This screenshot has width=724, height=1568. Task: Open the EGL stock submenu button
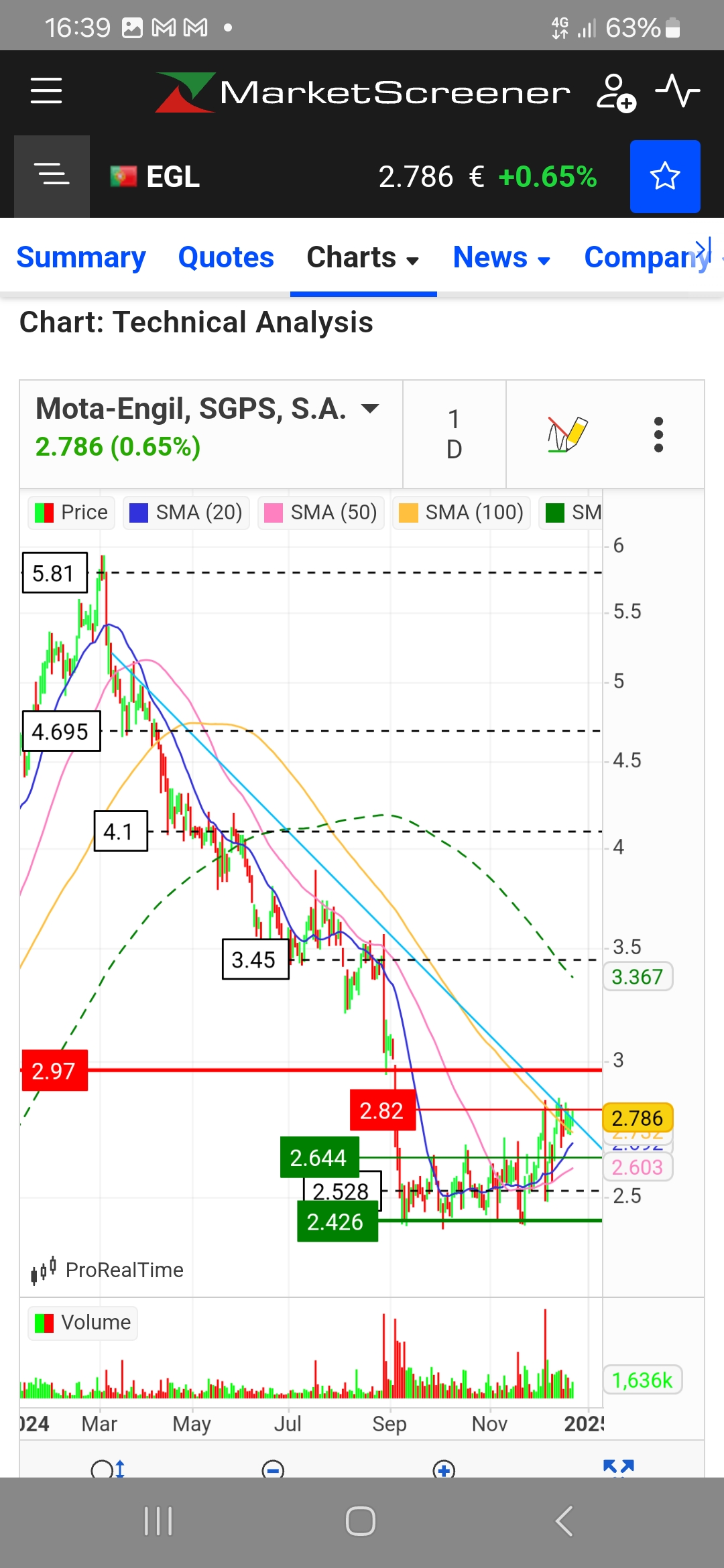pos(52,176)
